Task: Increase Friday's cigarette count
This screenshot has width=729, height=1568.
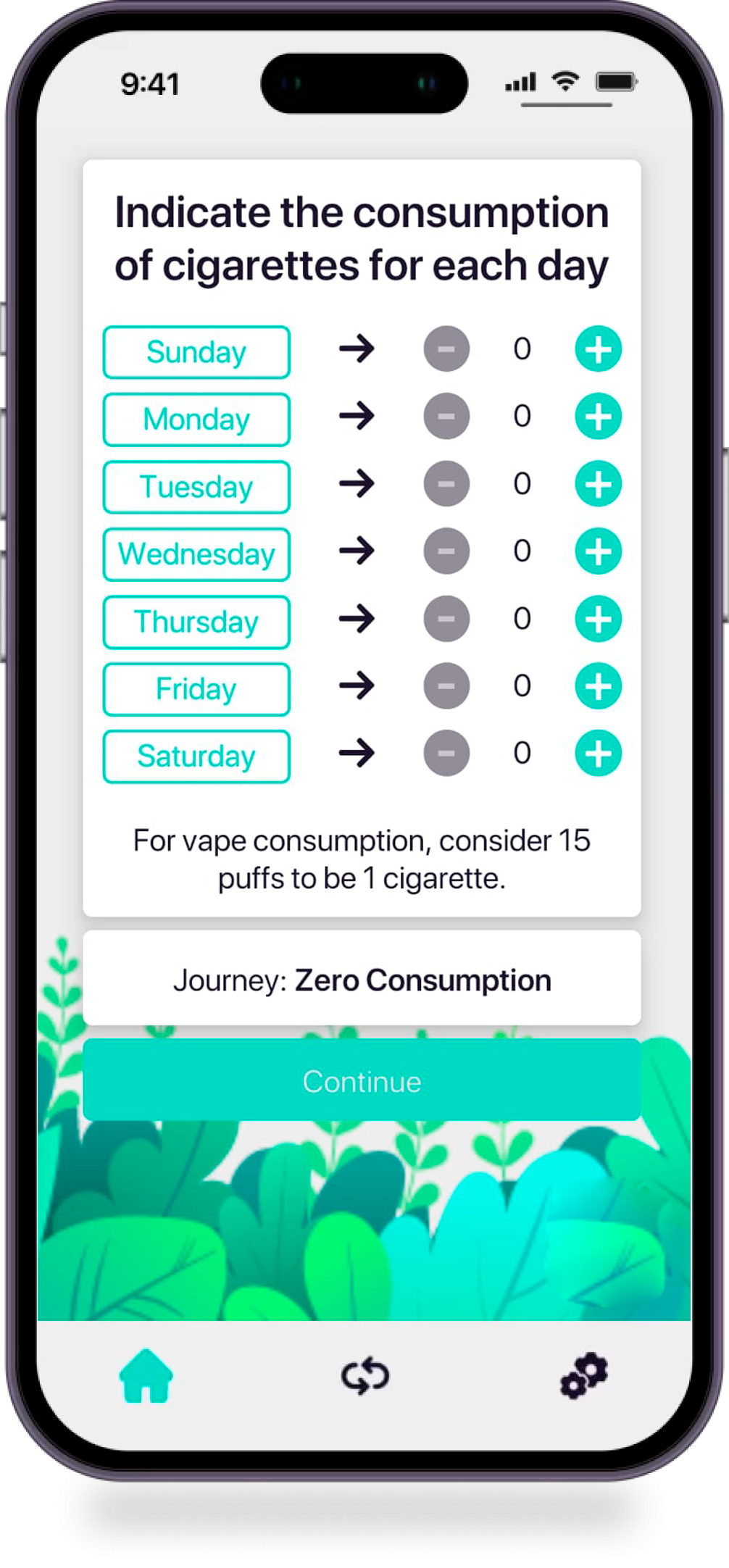Action: [598, 686]
